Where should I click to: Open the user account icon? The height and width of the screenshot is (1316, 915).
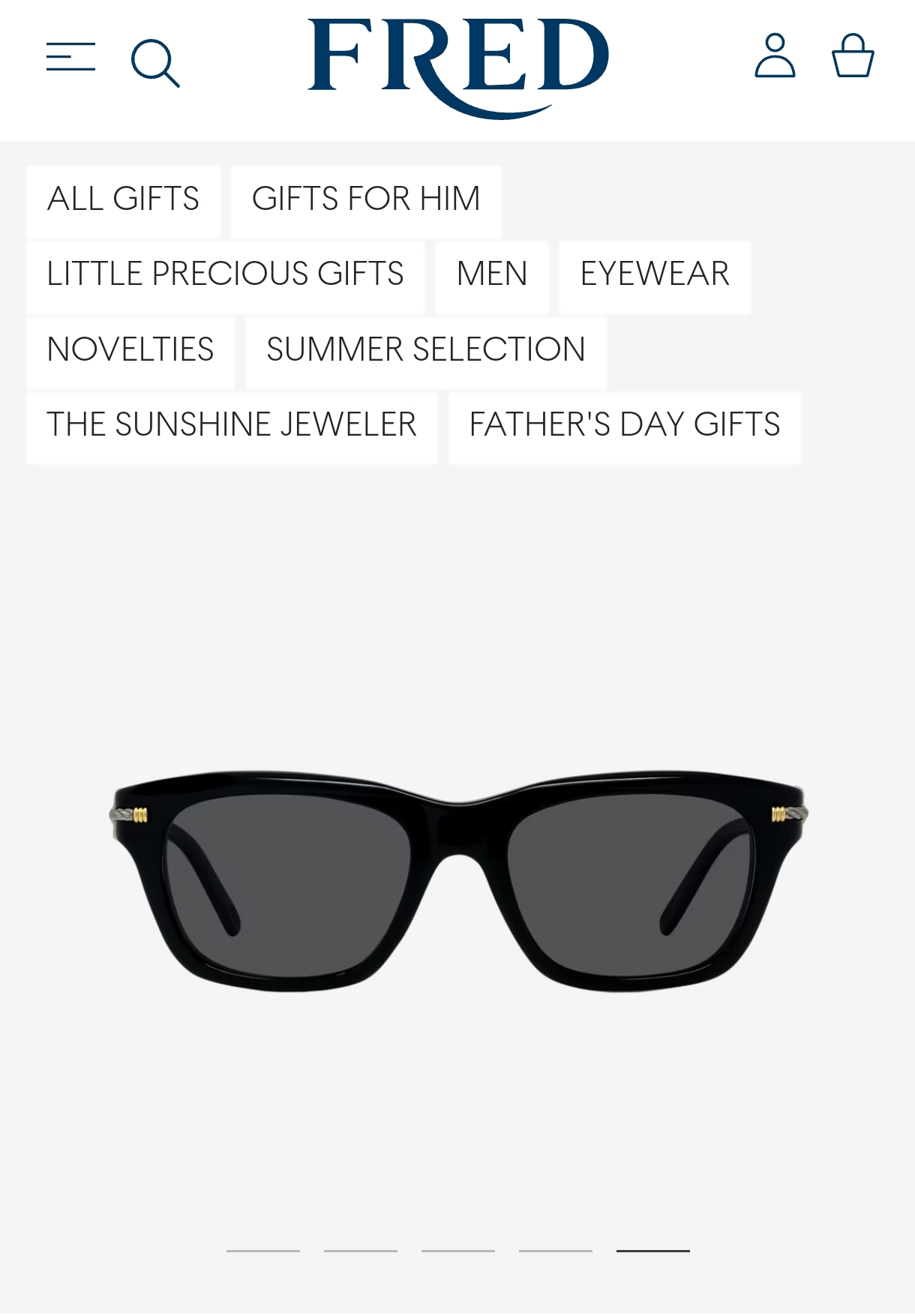[x=775, y=55]
